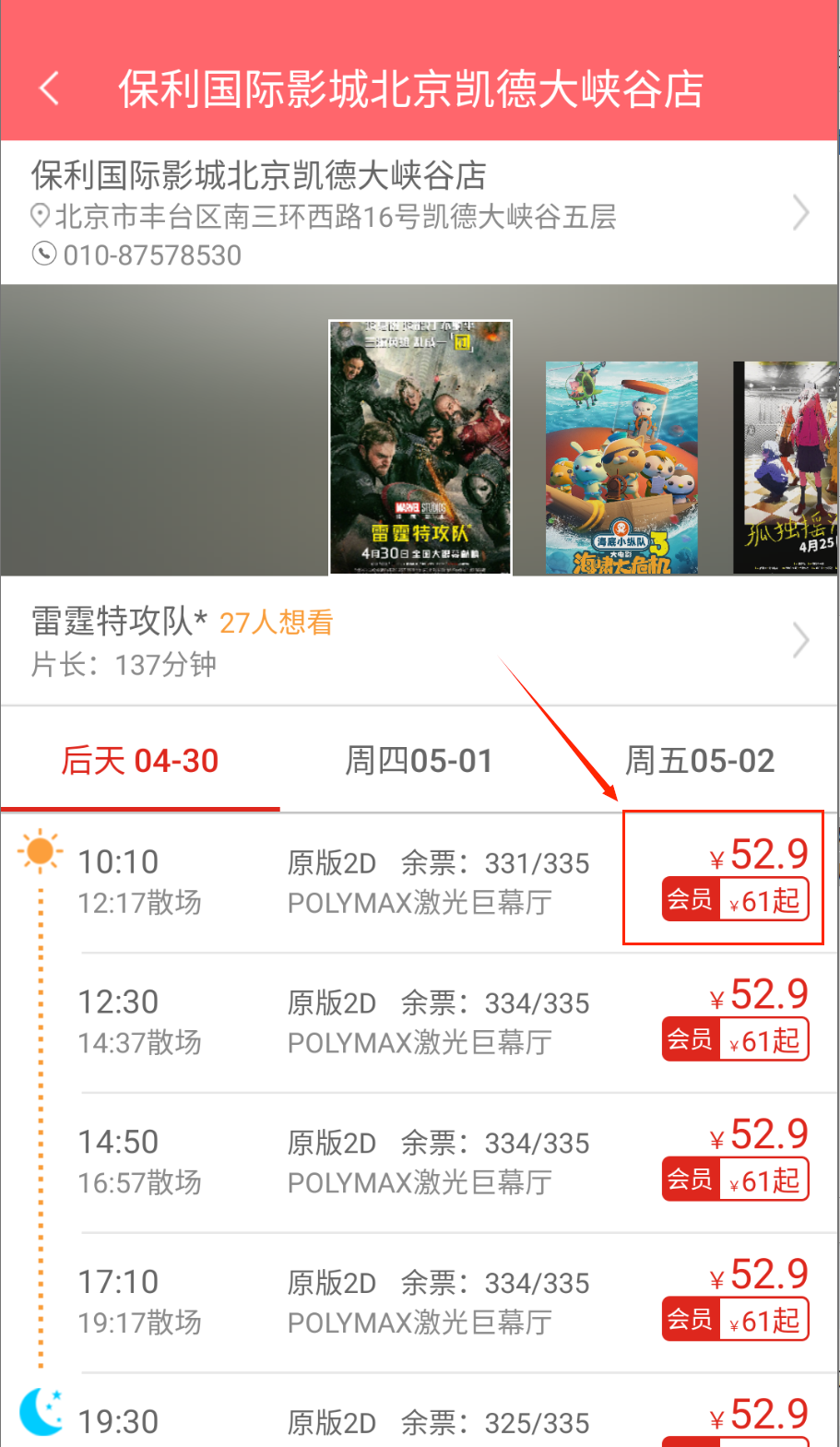
Task: Open cinema address and details row
Action: (x=419, y=213)
